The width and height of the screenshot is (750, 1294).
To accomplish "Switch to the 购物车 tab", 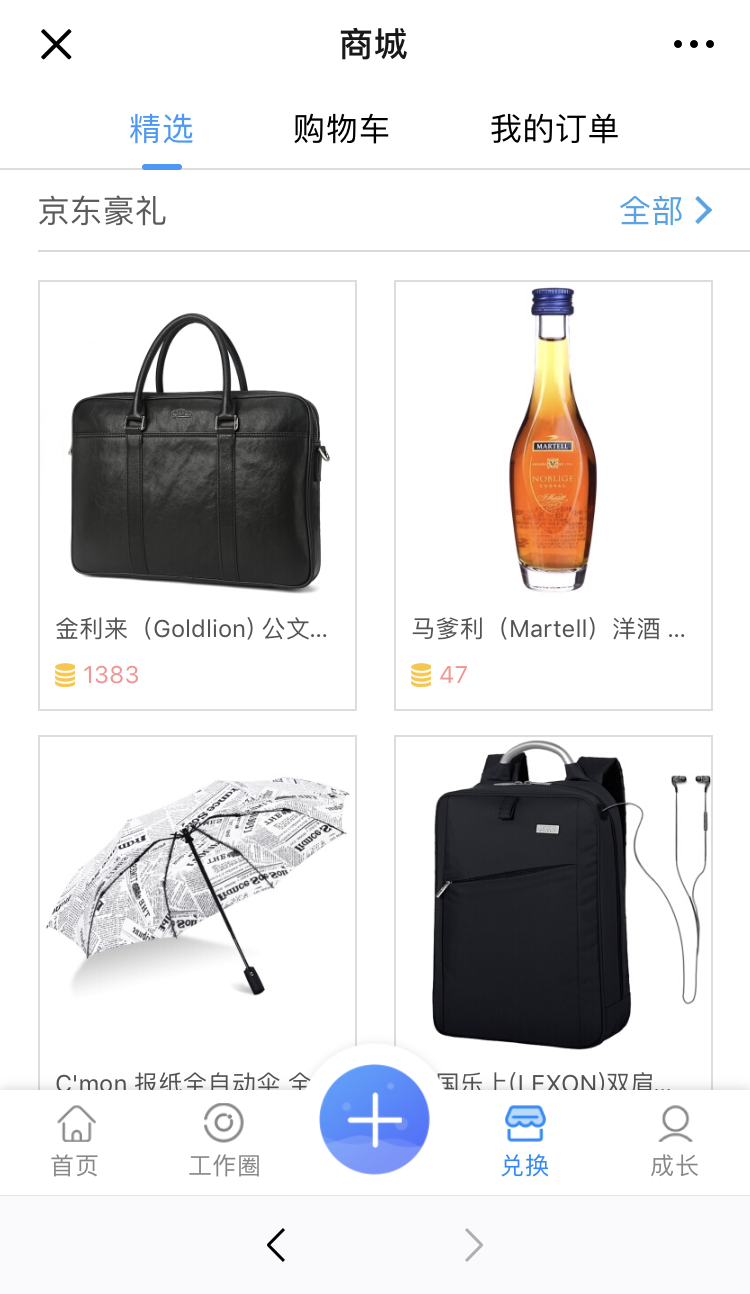I will [x=341, y=130].
